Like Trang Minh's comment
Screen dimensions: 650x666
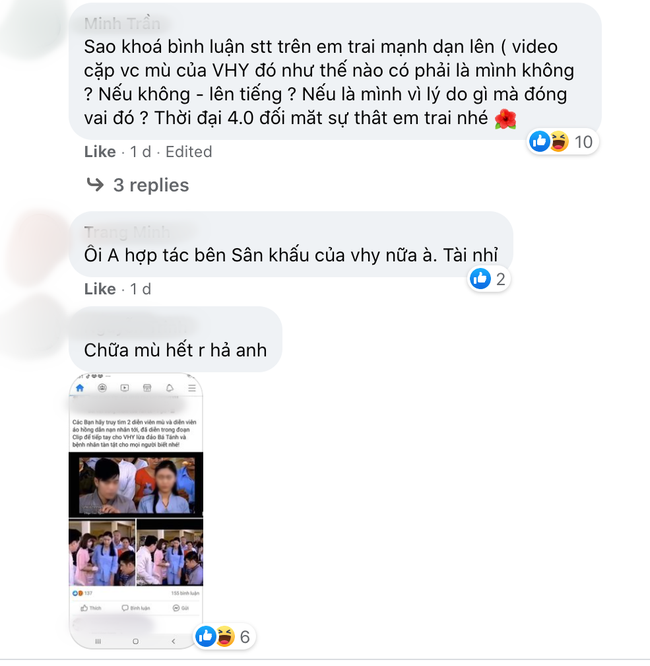click(x=100, y=288)
